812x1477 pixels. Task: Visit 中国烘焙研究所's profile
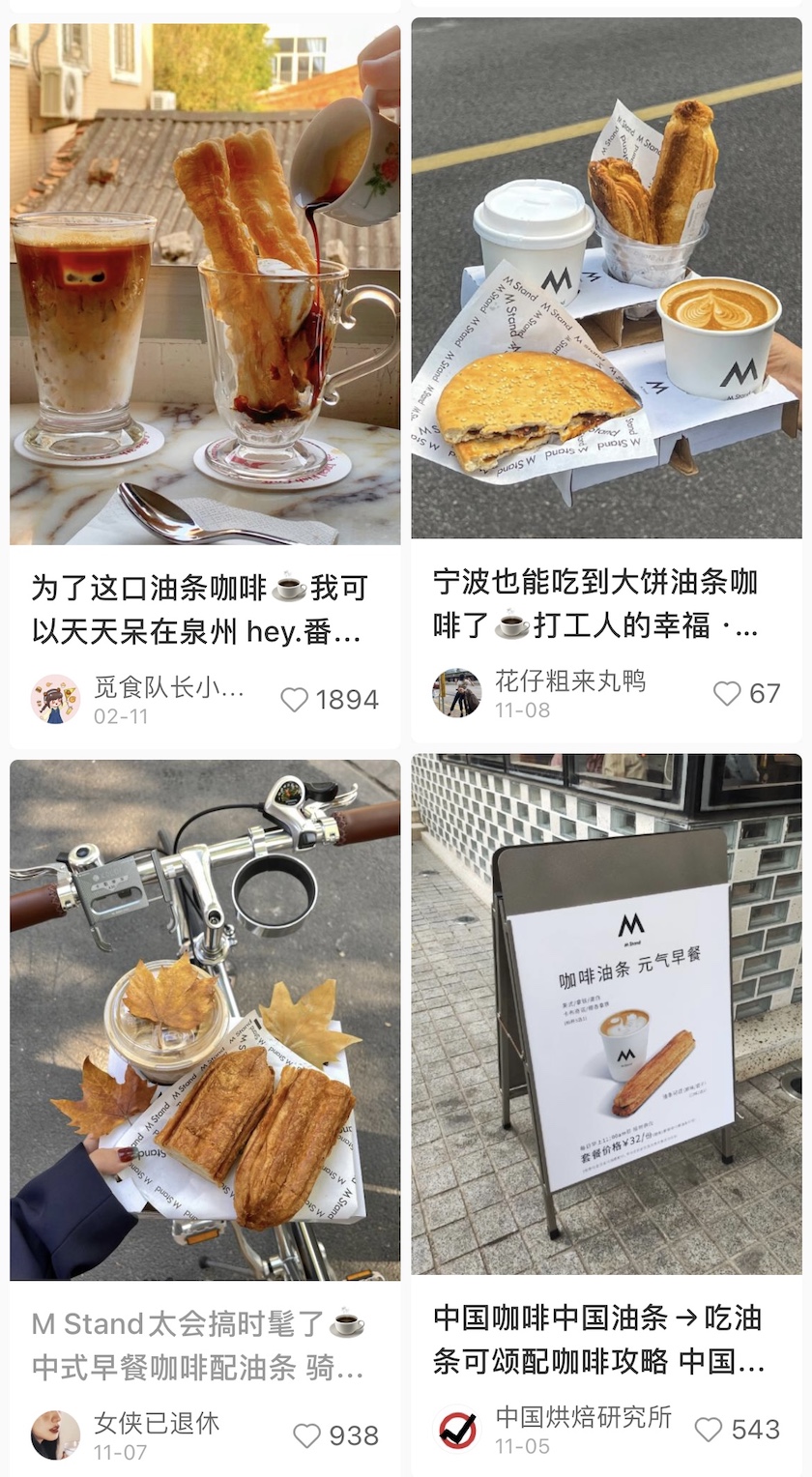456,1430
